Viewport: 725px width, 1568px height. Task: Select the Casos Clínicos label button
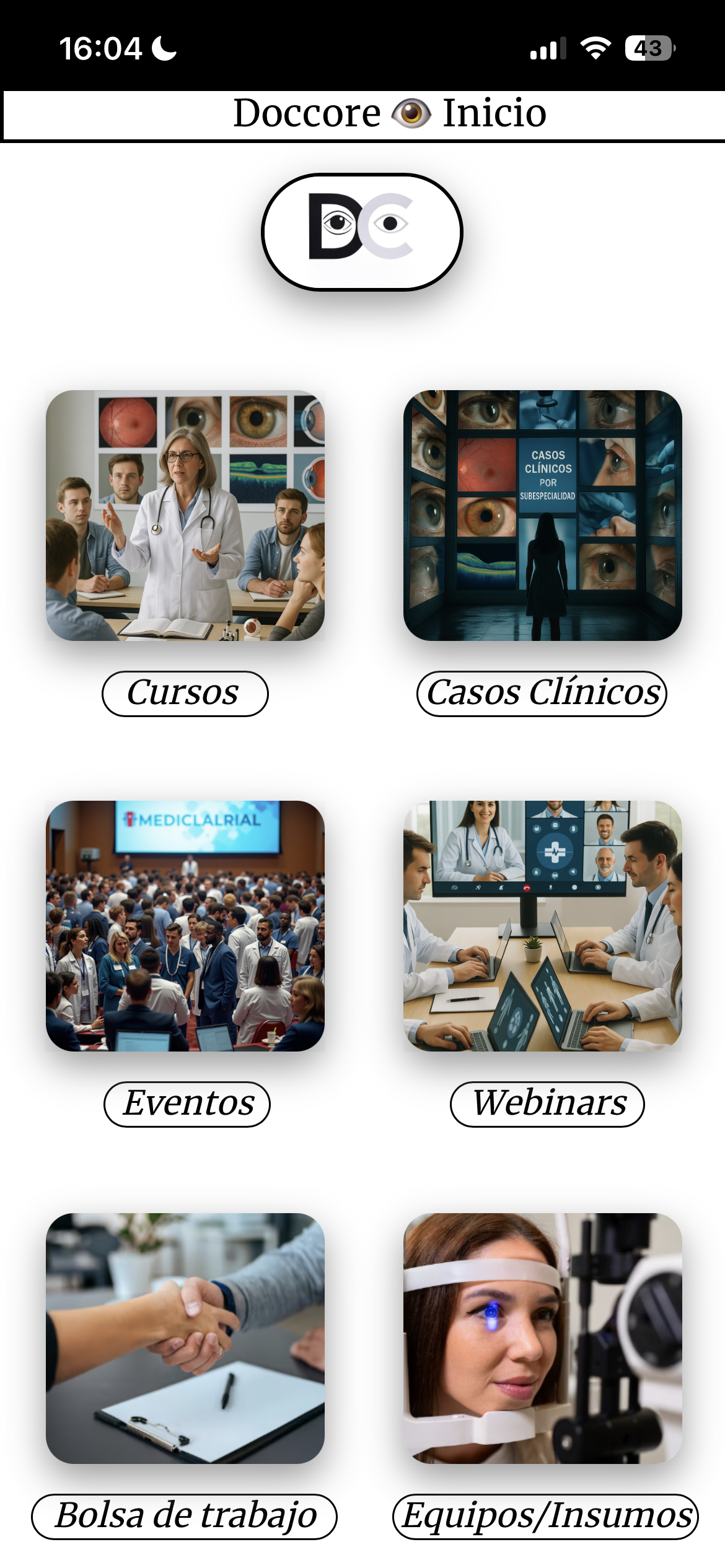pyautogui.click(x=542, y=694)
